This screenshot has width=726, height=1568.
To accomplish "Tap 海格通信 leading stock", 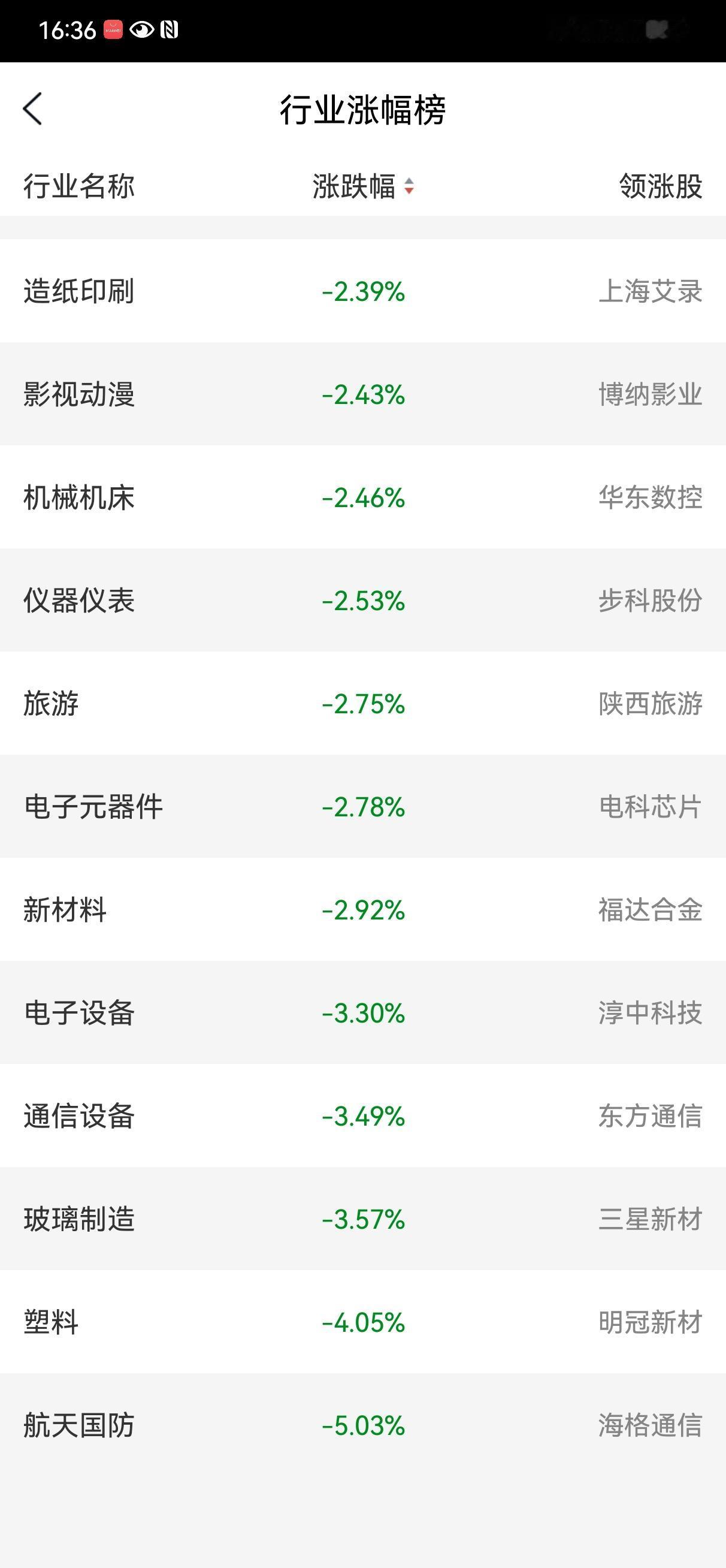I will [649, 1425].
